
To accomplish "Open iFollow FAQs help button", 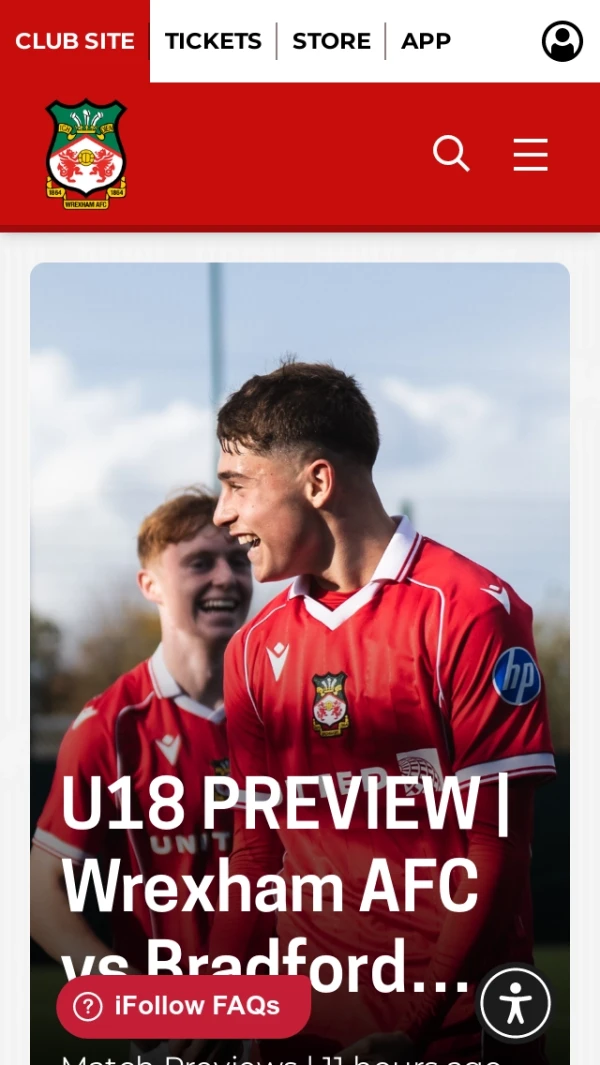I will point(183,1006).
